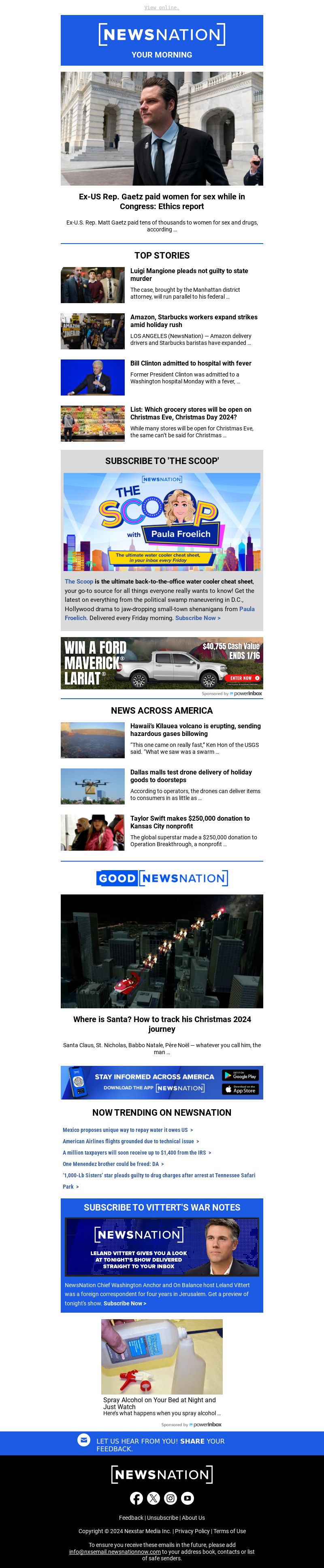Tap Subscribe Now for The Scoop
Screen dimensions: 324x1568
pyautogui.click(x=198, y=618)
